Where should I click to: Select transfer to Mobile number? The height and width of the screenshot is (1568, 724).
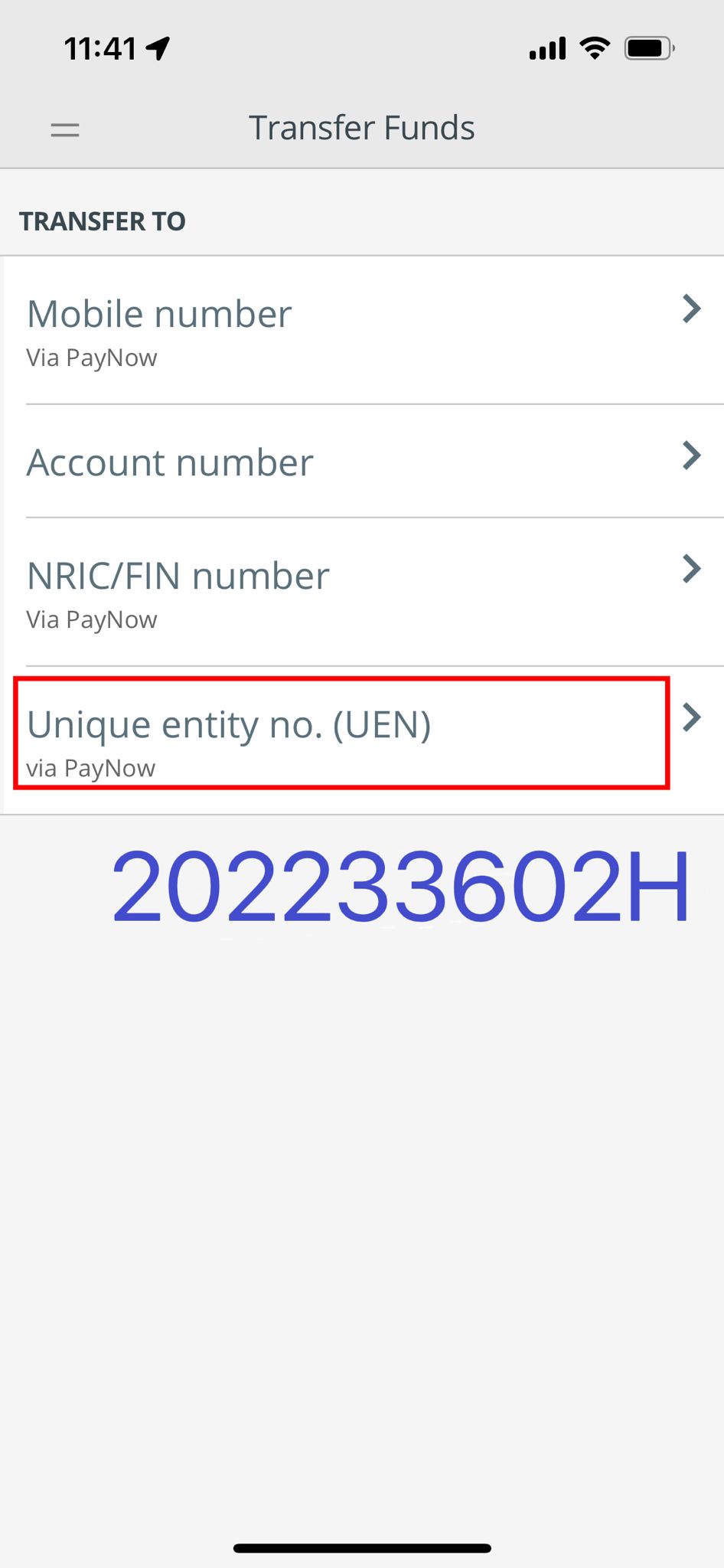tap(364, 330)
